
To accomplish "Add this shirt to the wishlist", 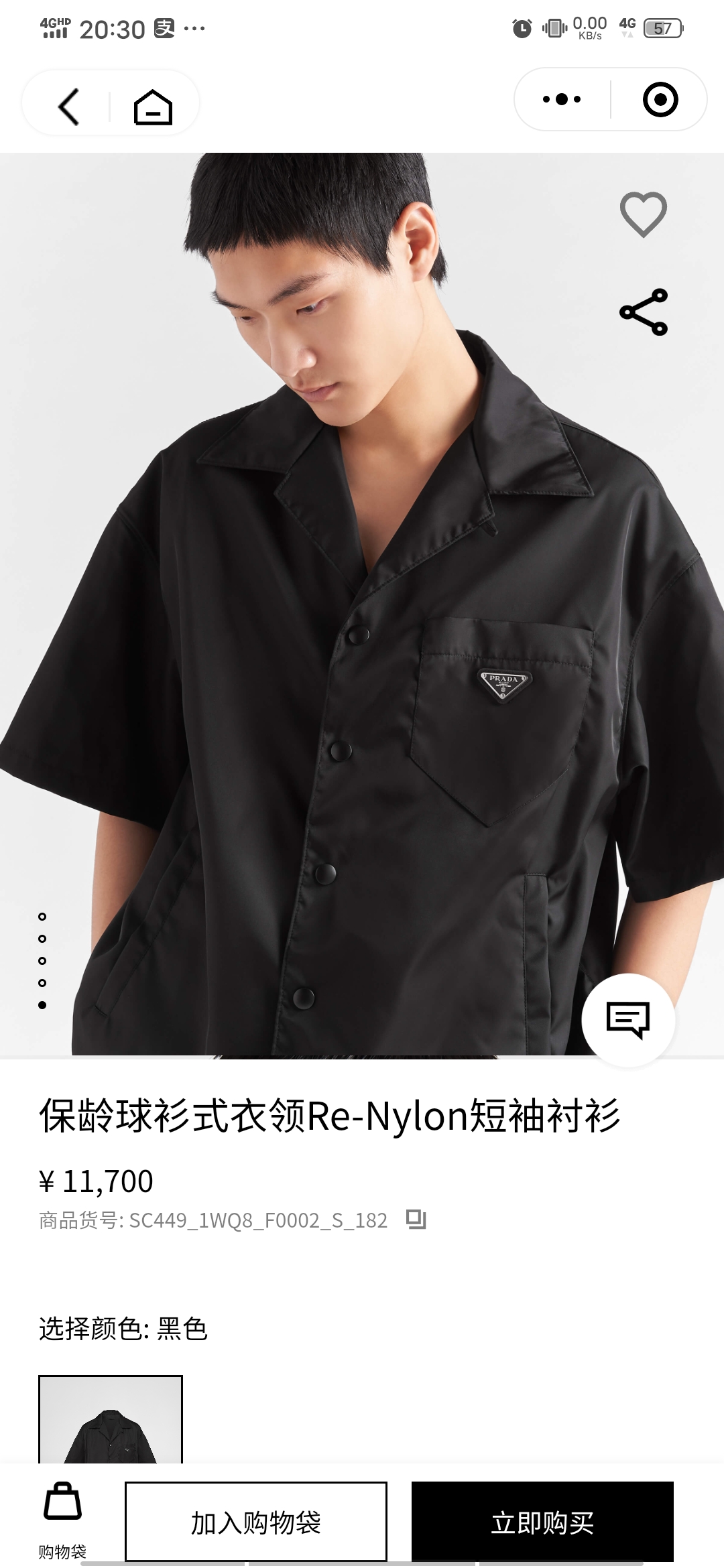I will click(x=643, y=214).
